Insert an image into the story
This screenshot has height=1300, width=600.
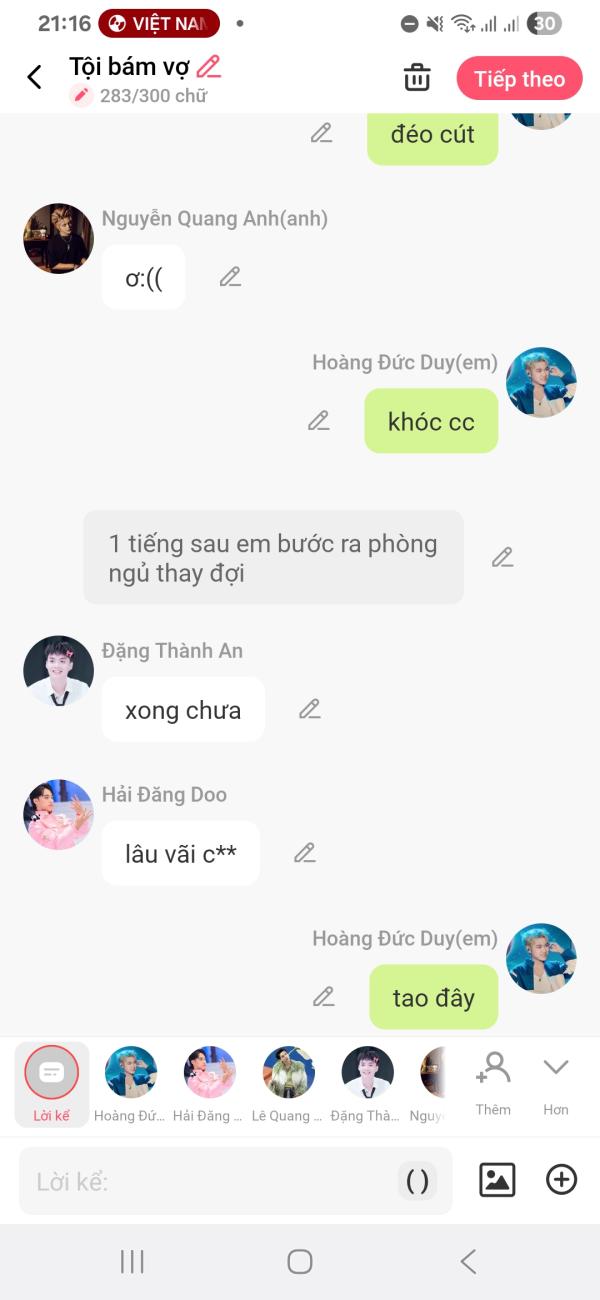[497, 1180]
